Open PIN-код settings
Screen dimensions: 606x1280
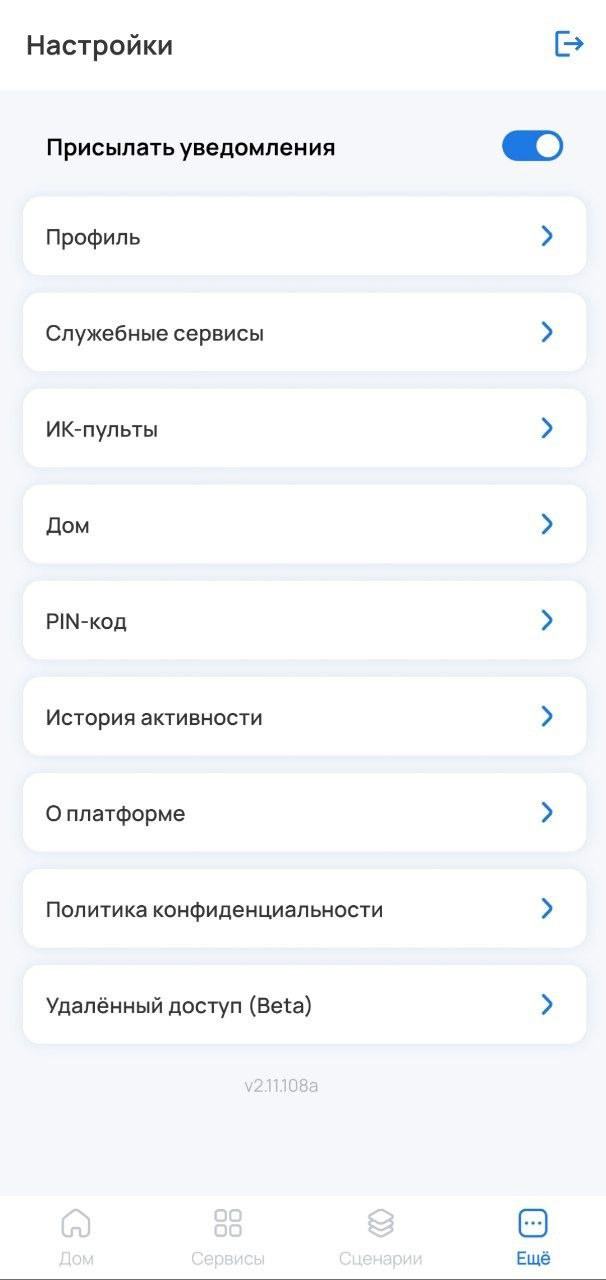coord(304,620)
